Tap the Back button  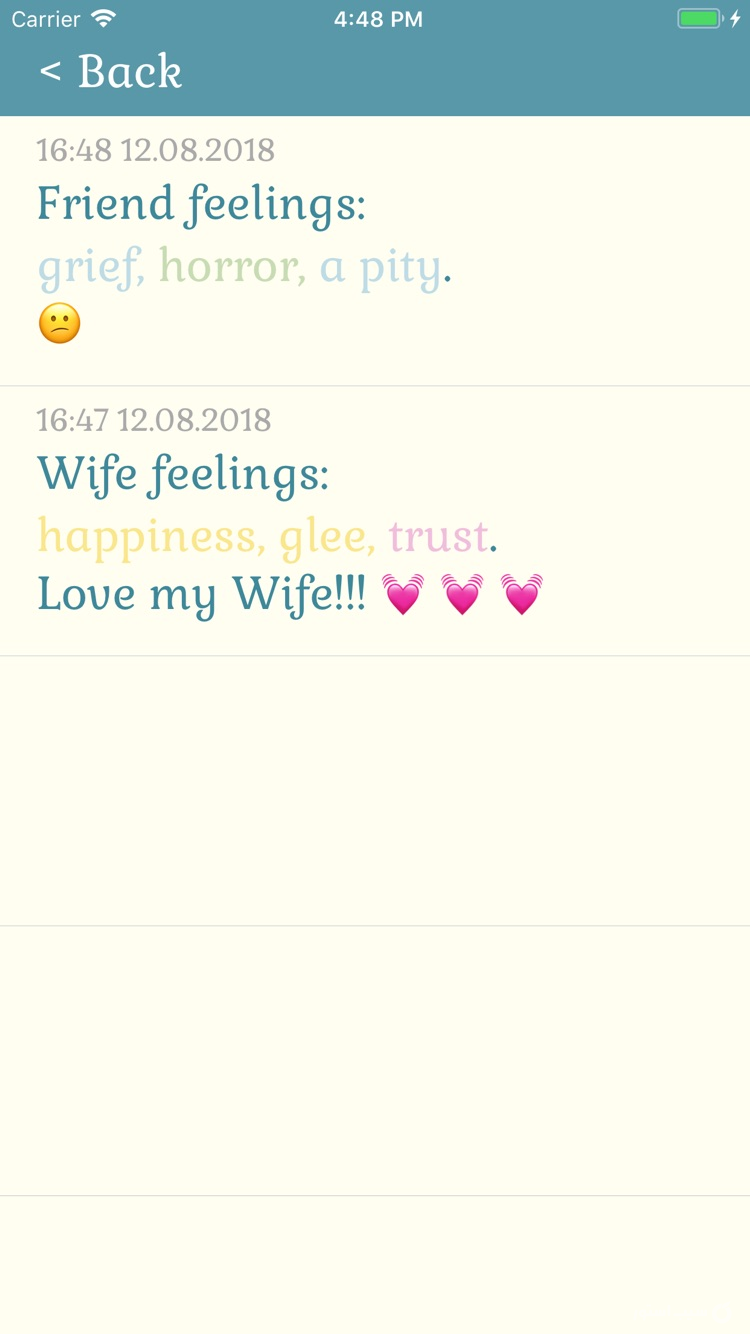[110, 71]
